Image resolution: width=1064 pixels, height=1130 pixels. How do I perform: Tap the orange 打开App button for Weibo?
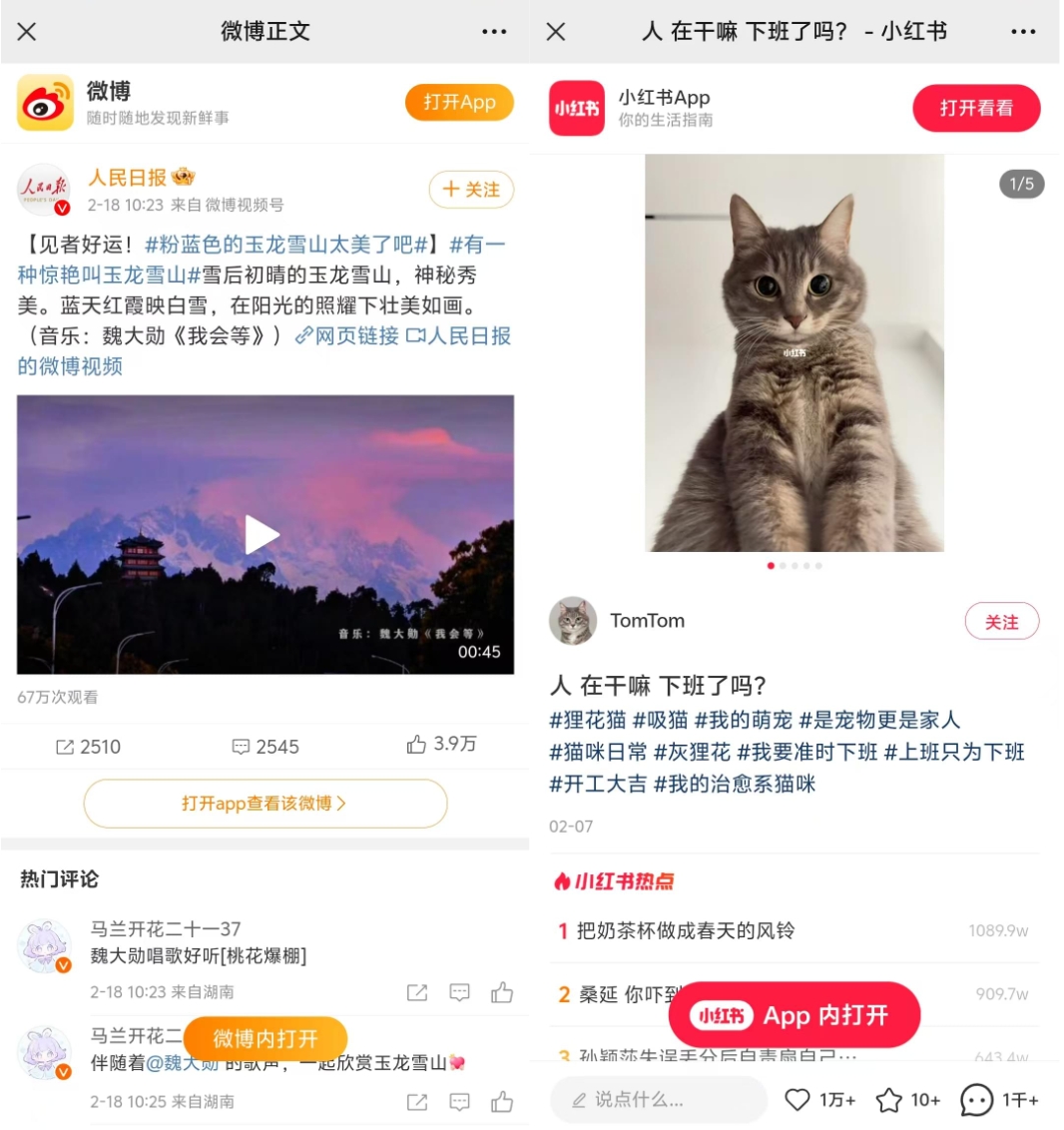pyautogui.click(x=459, y=102)
